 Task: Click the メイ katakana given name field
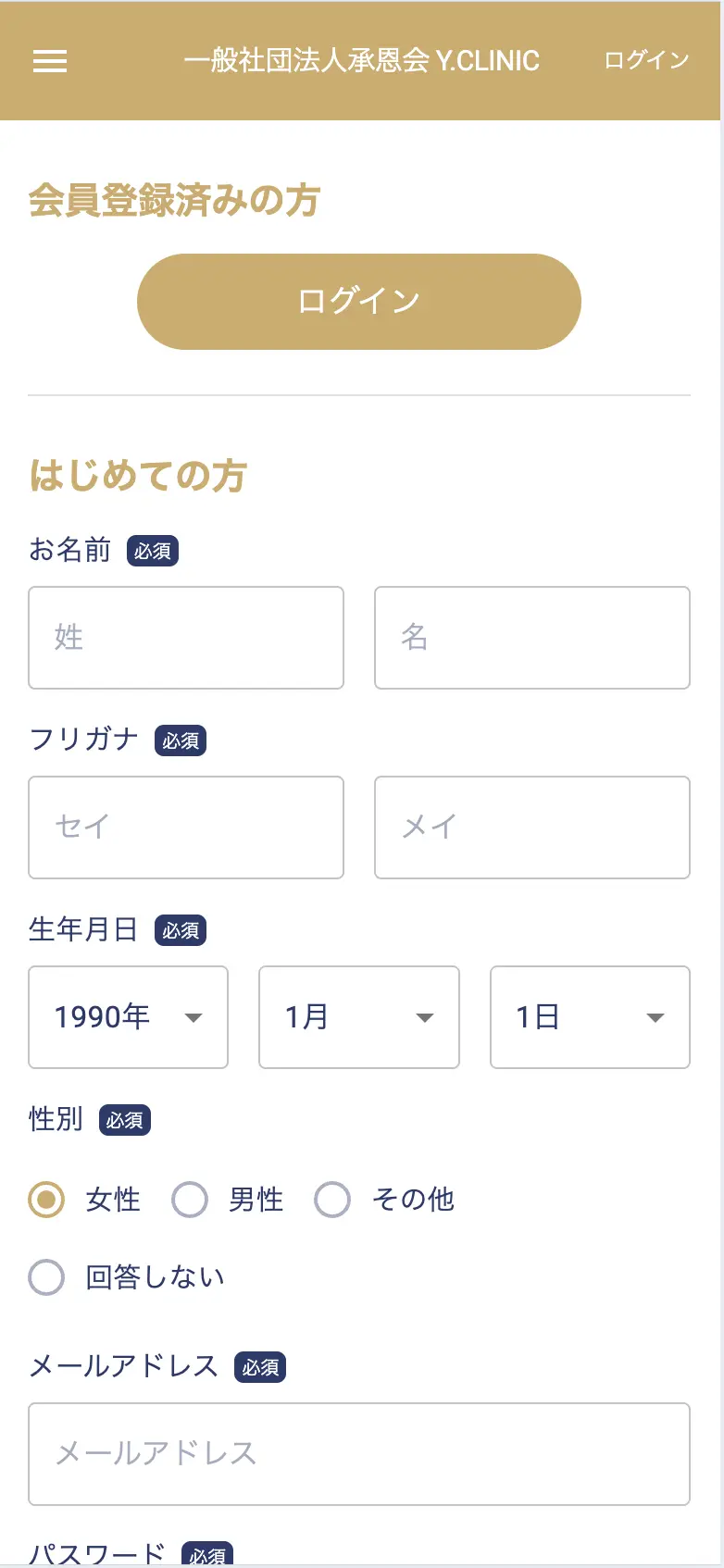pyautogui.click(x=531, y=828)
